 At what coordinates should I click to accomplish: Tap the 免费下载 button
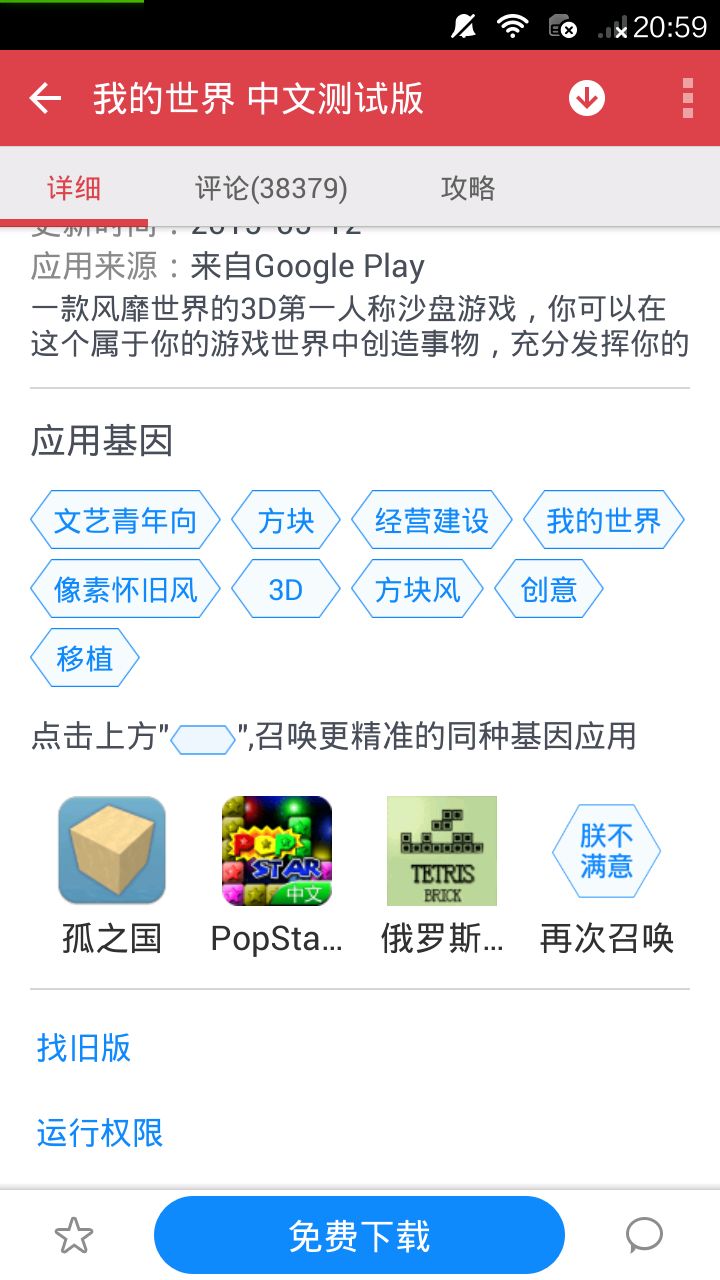click(359, 1236)
